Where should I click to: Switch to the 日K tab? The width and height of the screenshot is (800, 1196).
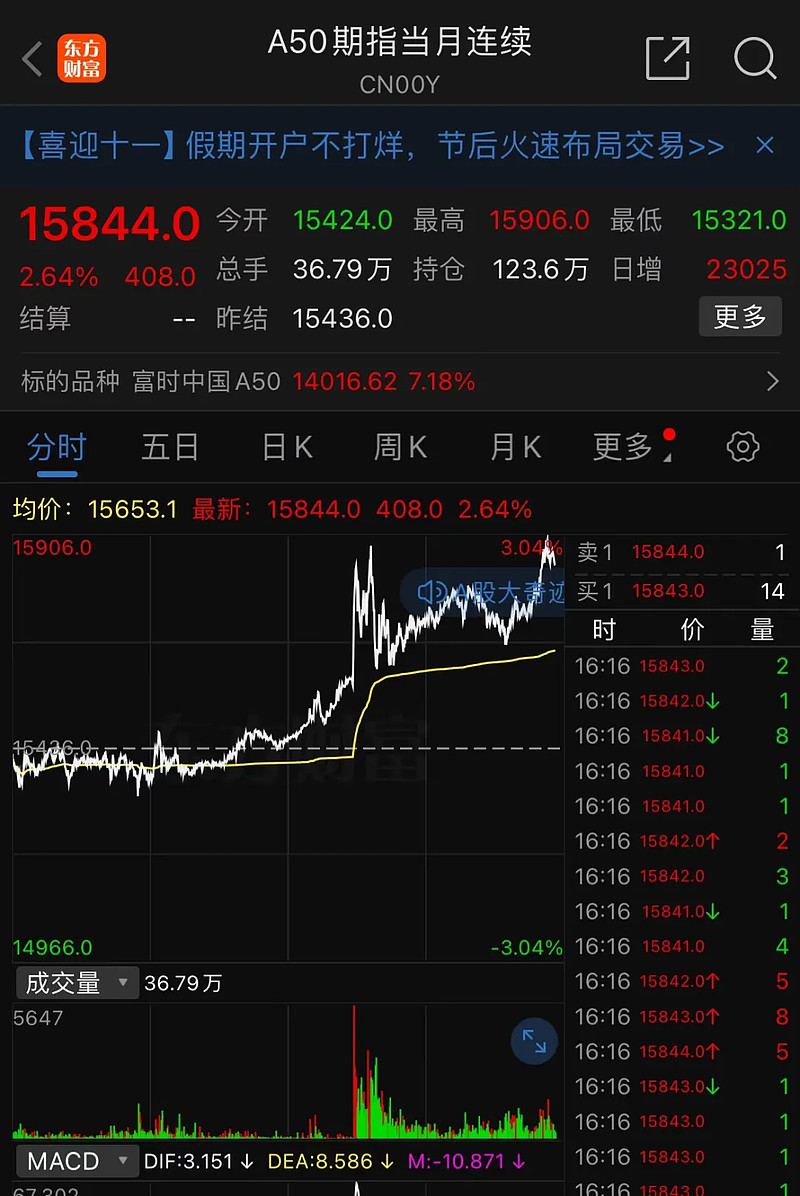click(x=286, y=447)
